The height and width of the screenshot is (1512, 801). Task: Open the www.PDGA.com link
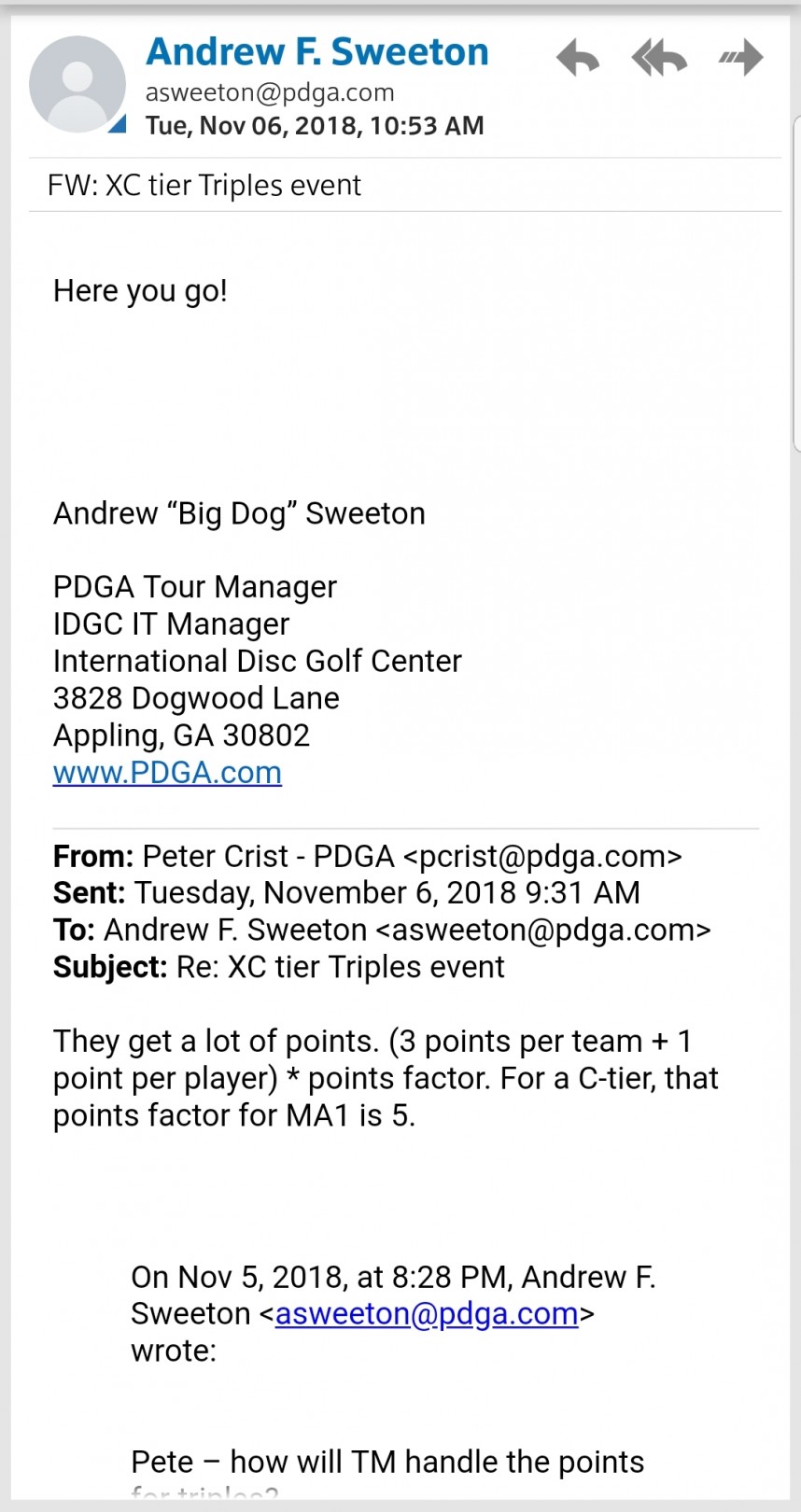click(x=167, y=773)
